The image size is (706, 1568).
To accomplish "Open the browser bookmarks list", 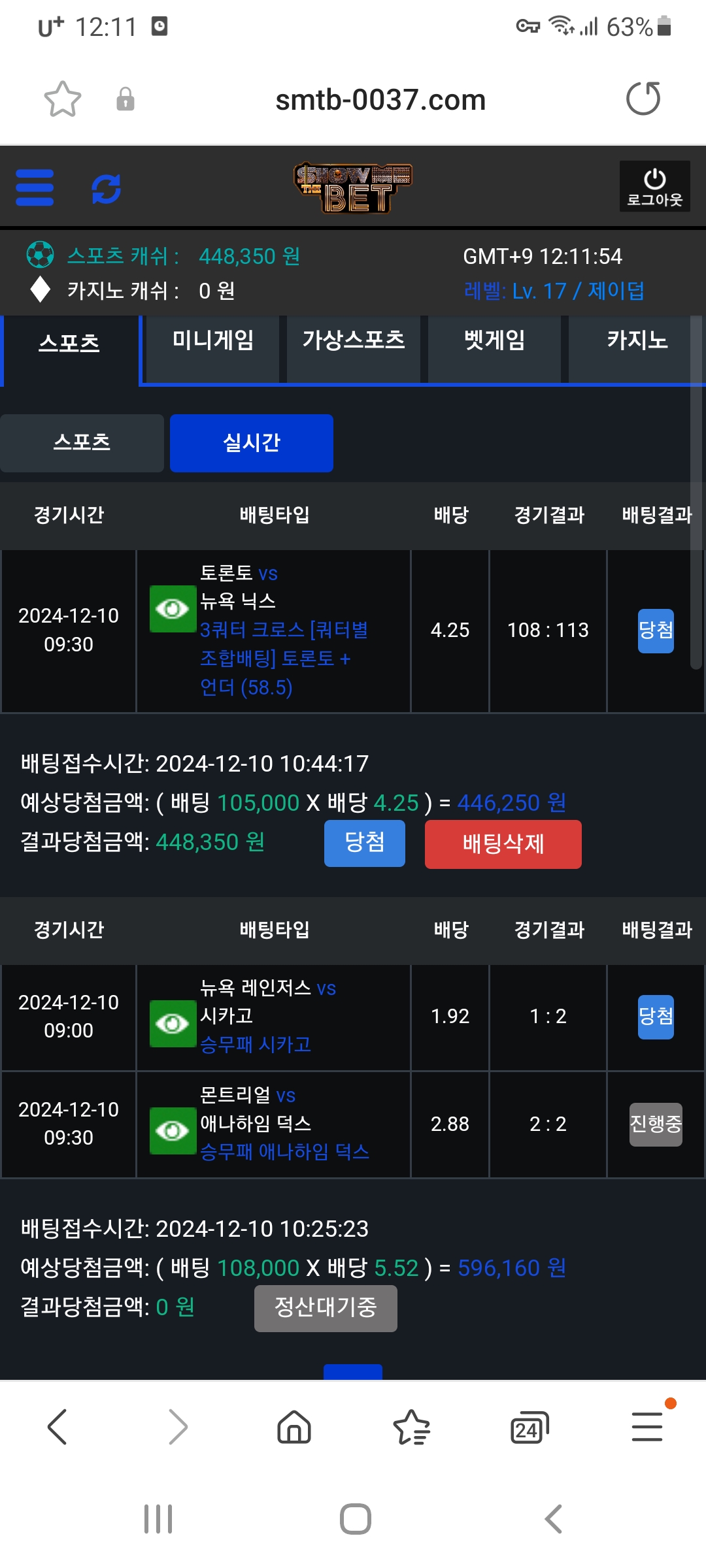I will coord(412,1427).
